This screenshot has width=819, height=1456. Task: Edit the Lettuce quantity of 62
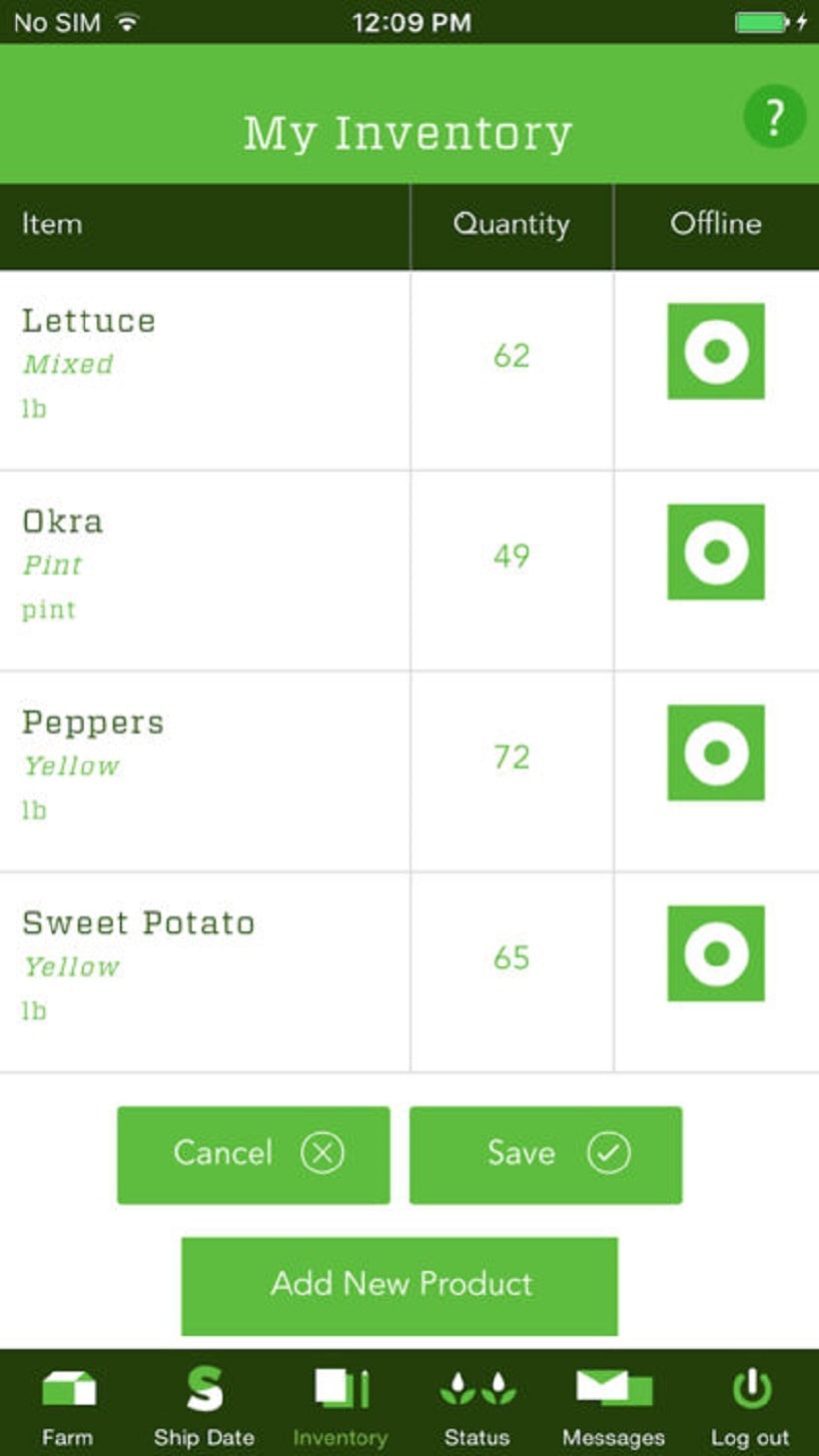tap(511, 356)
